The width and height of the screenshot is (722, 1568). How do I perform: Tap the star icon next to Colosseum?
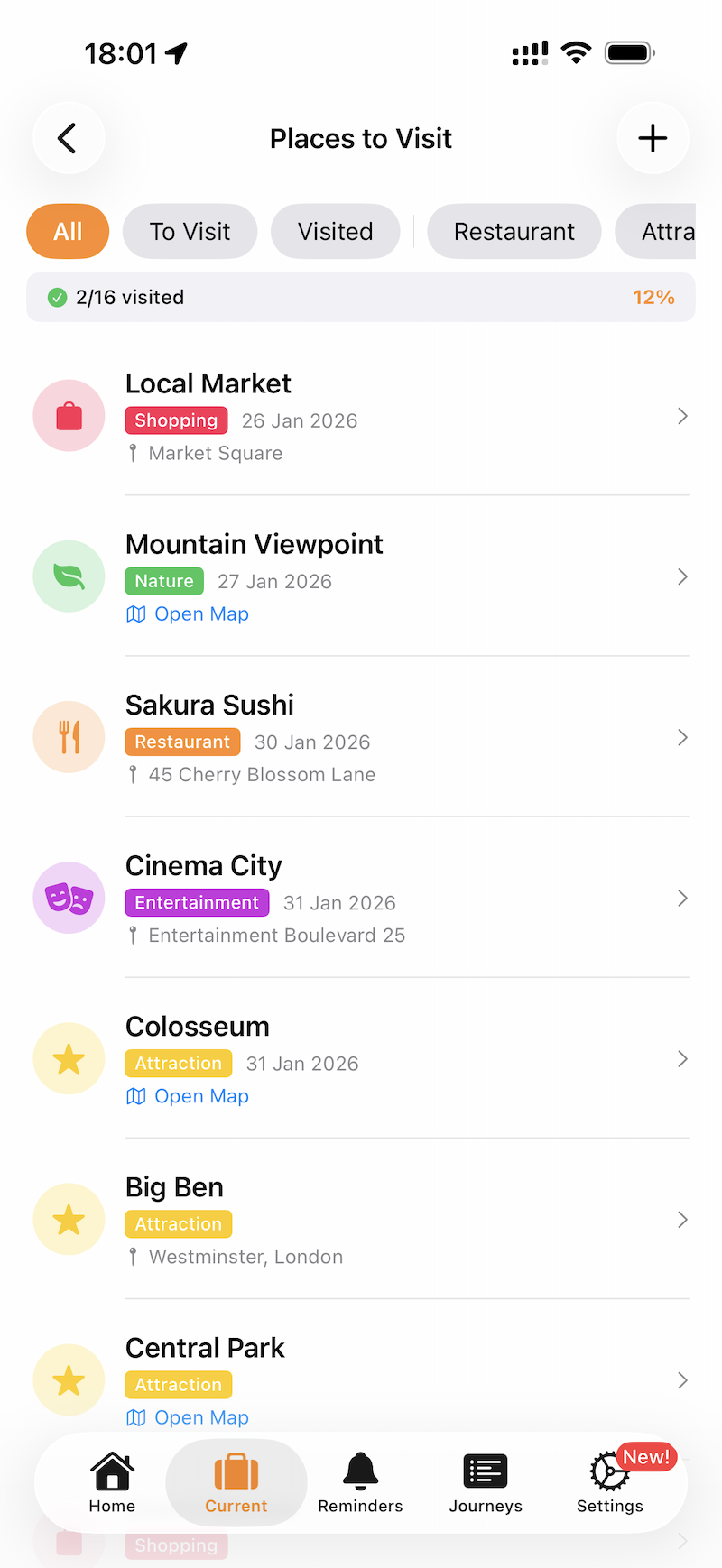(69, 1057)
